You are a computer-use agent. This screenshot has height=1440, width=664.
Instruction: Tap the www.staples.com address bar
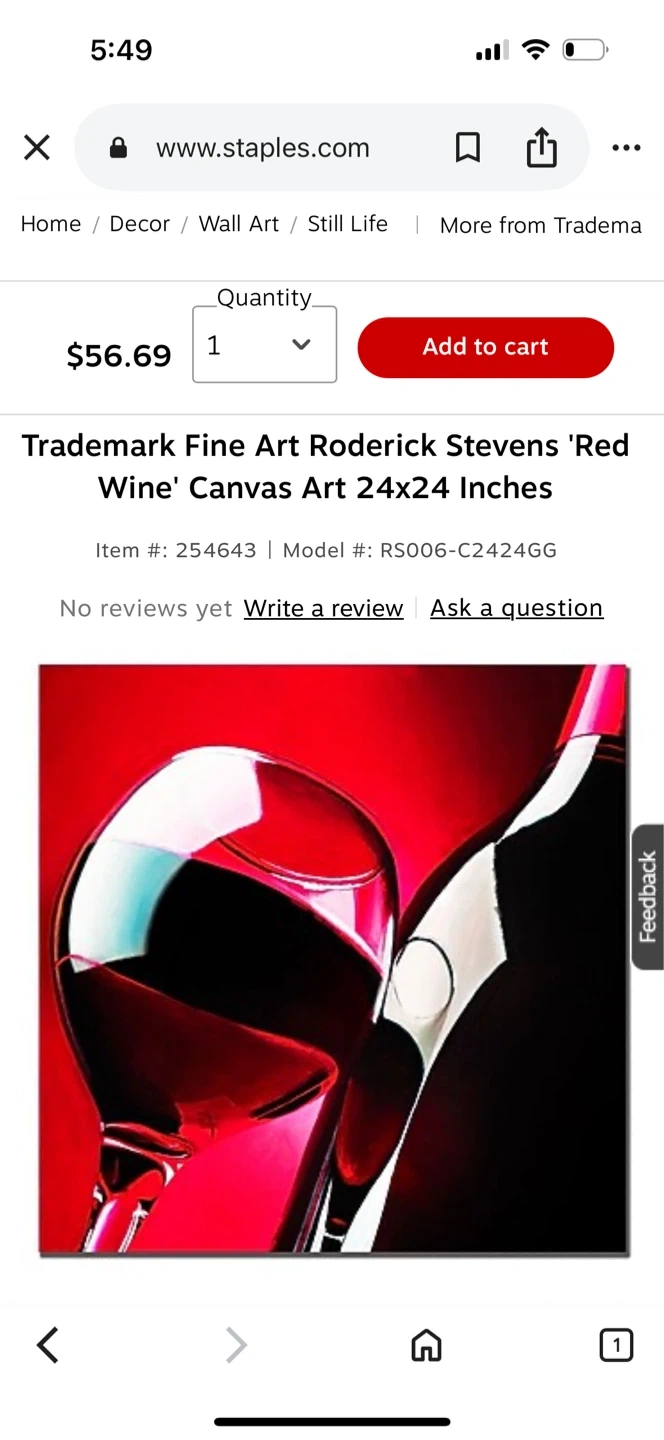262,148
